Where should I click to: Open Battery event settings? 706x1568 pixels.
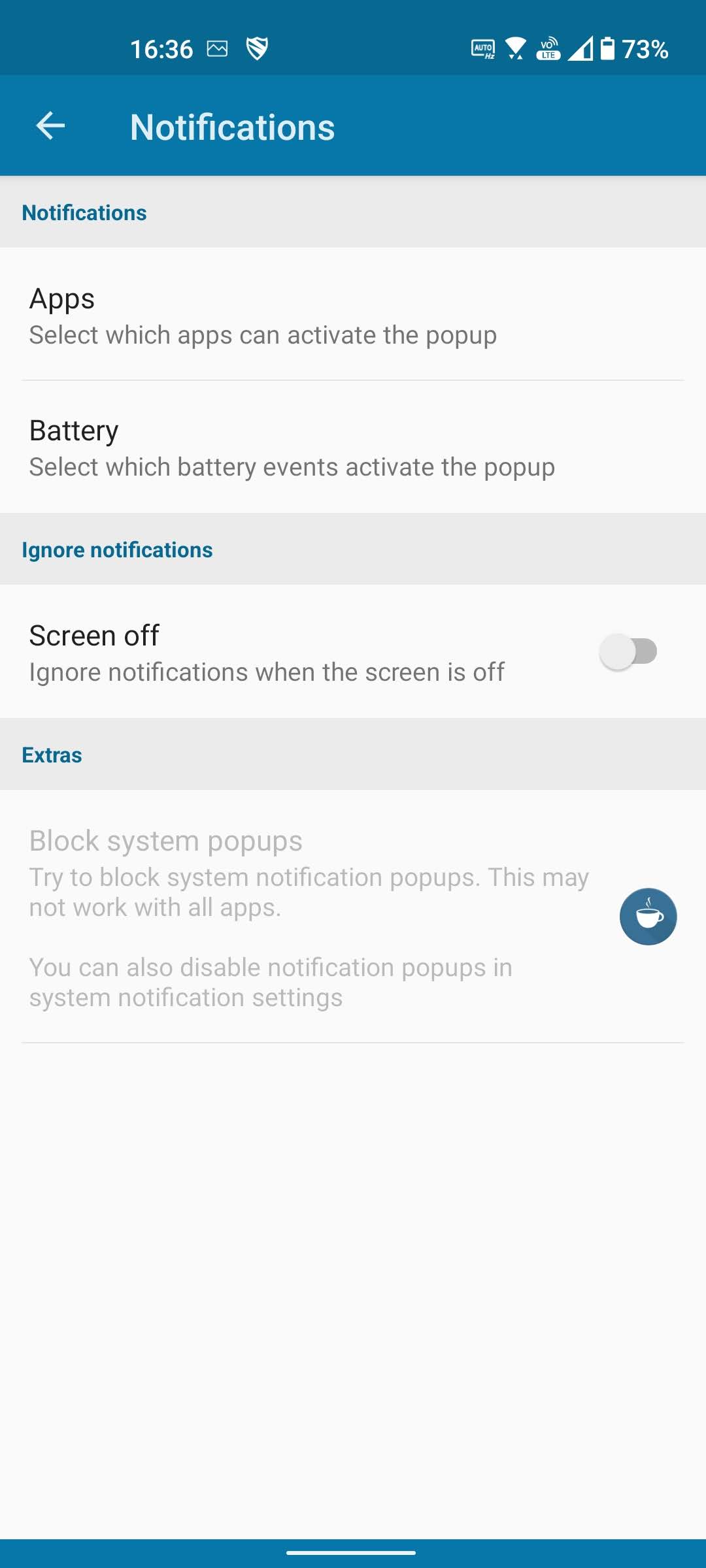point(353,448)
